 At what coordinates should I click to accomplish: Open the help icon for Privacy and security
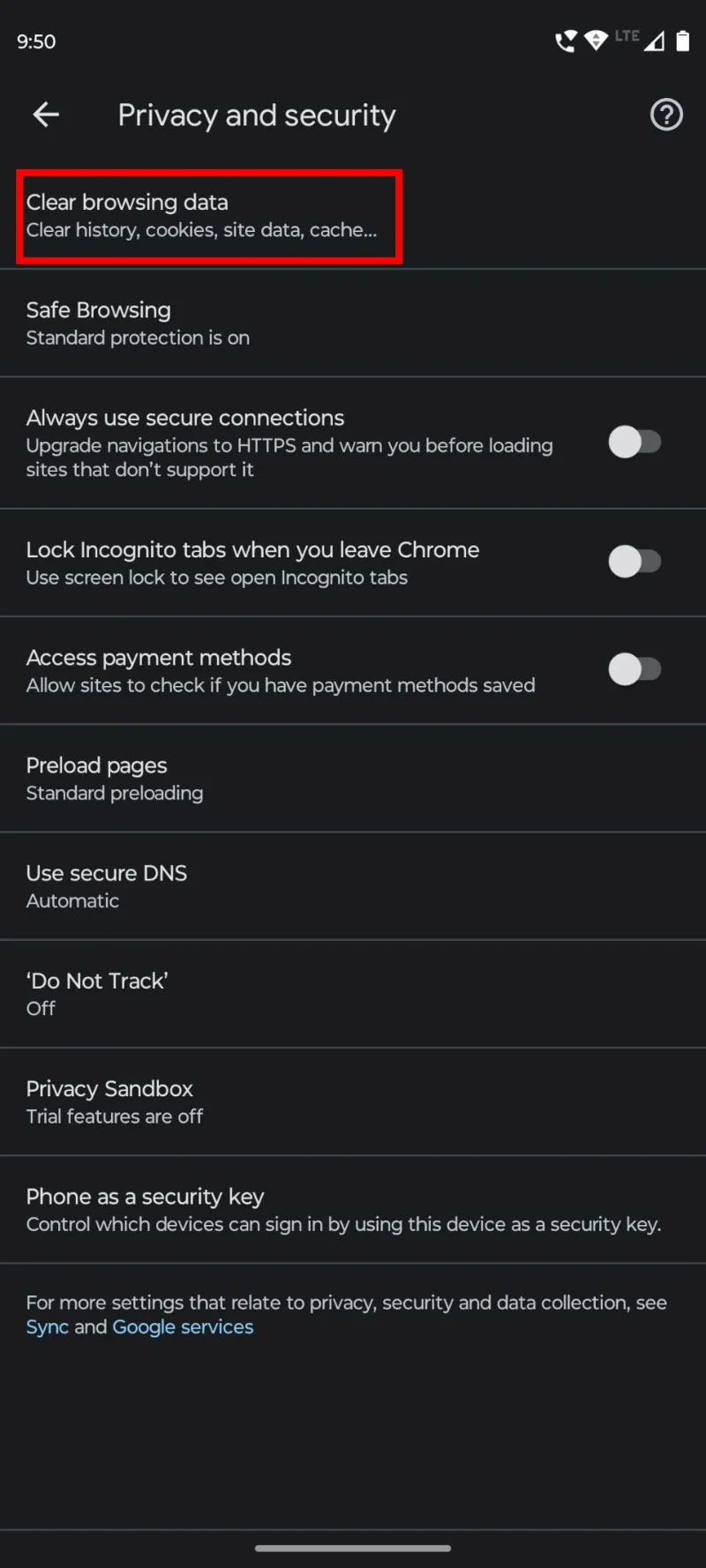pos(666,115)
